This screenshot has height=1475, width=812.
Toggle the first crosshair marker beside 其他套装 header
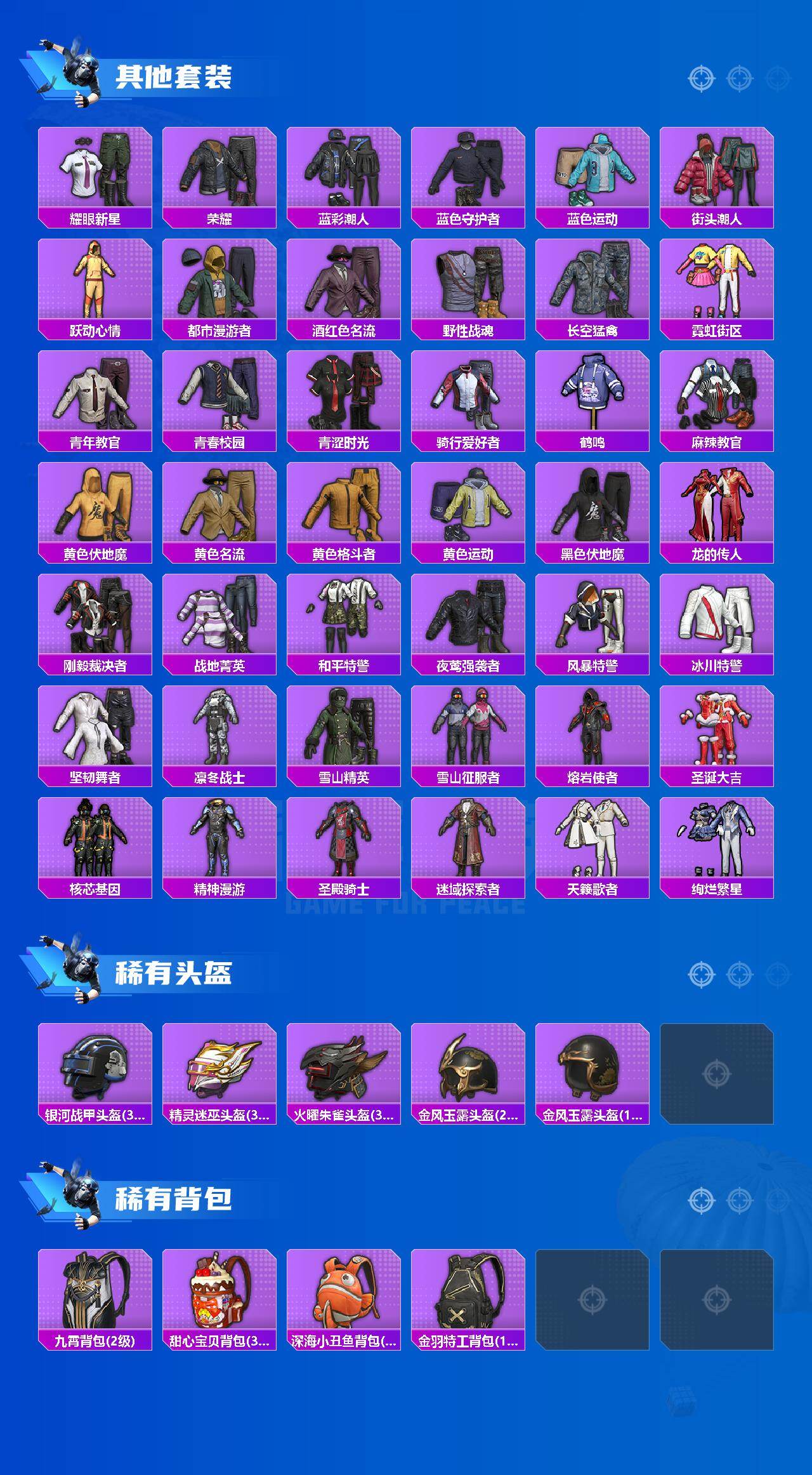tap(700, 77)
